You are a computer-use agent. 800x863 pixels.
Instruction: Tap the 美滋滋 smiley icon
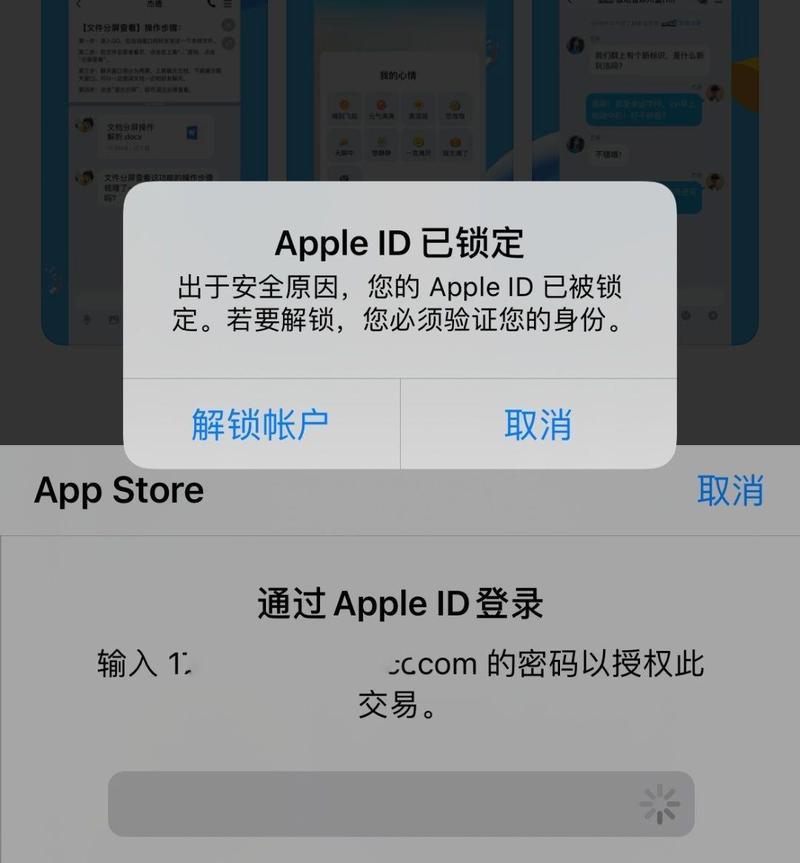[417, 104]
